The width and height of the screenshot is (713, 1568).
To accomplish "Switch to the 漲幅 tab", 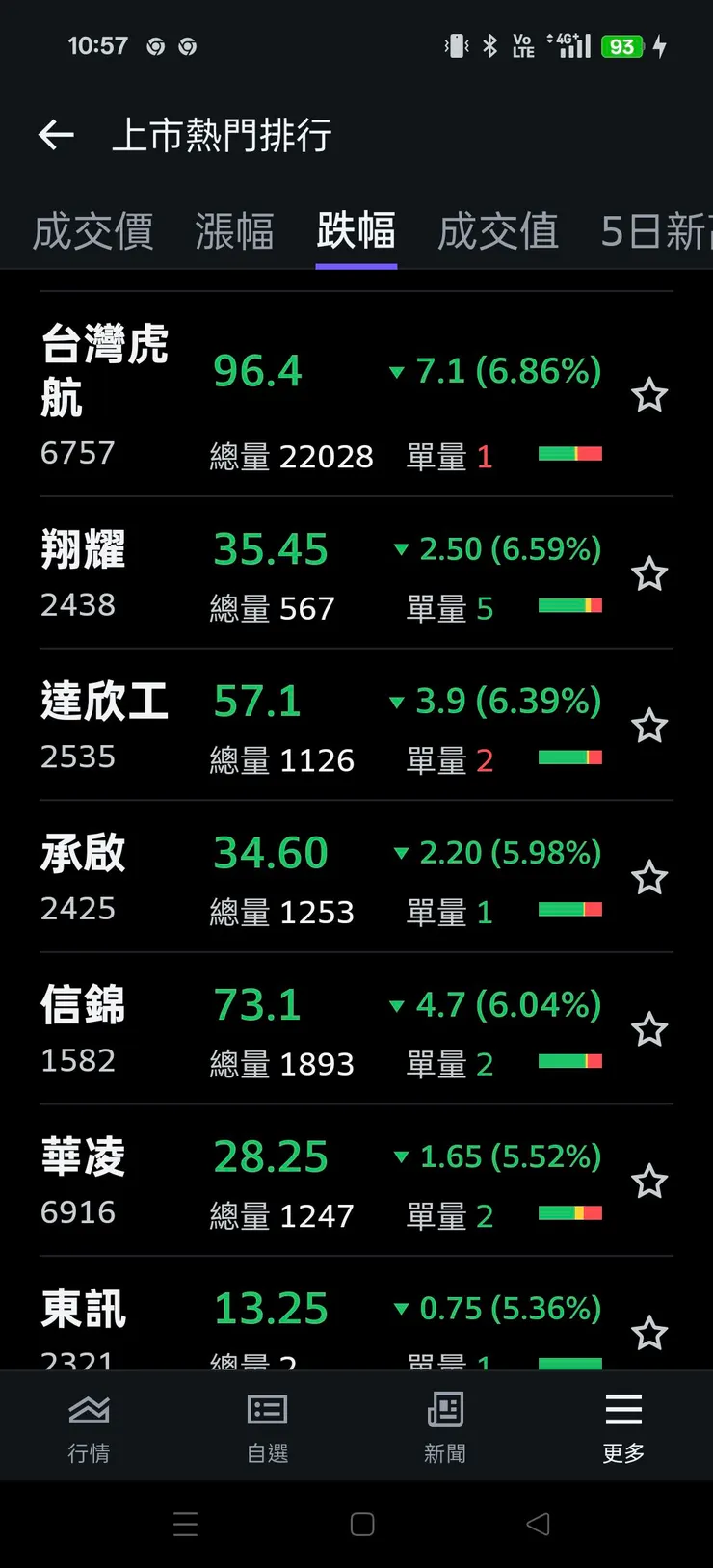I will (236, 231).
